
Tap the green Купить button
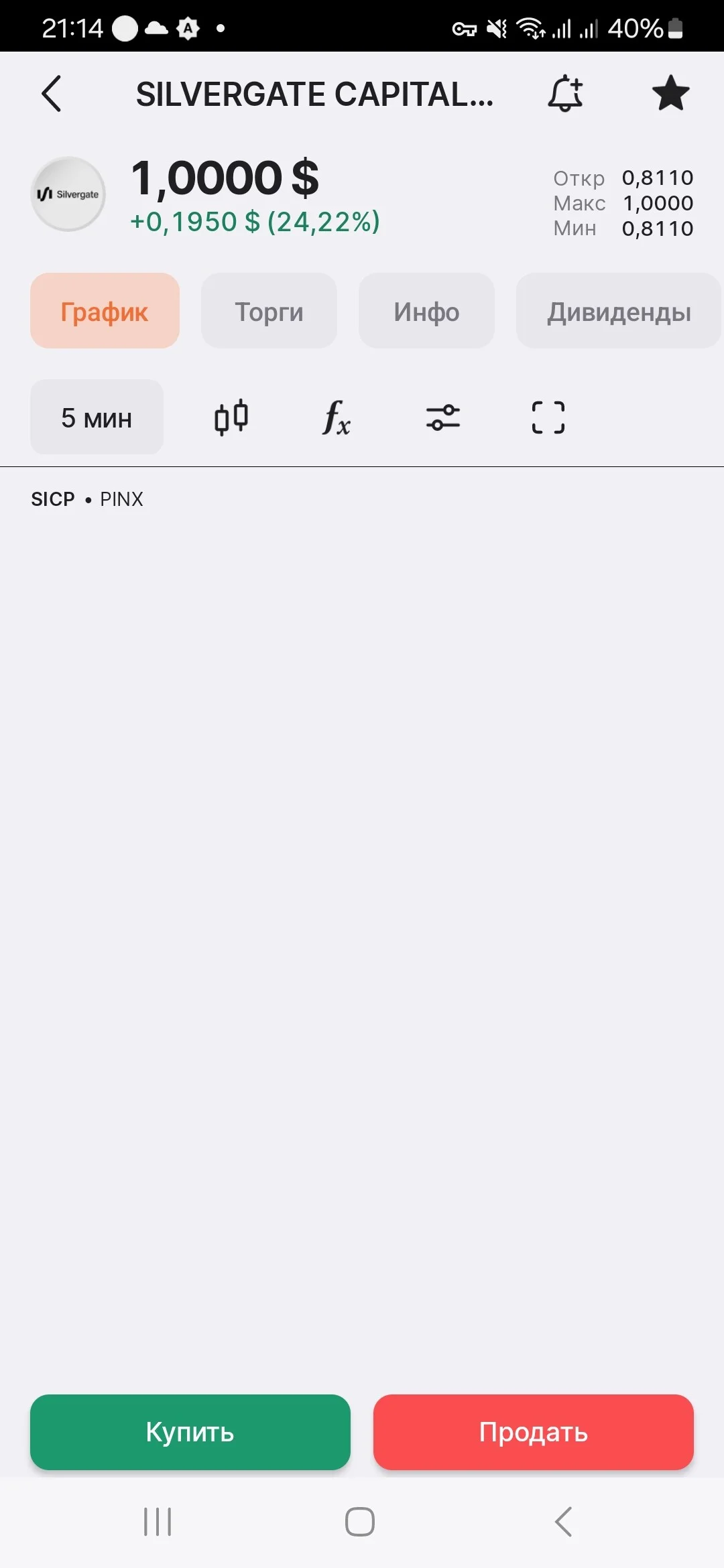coord(190,1432)
